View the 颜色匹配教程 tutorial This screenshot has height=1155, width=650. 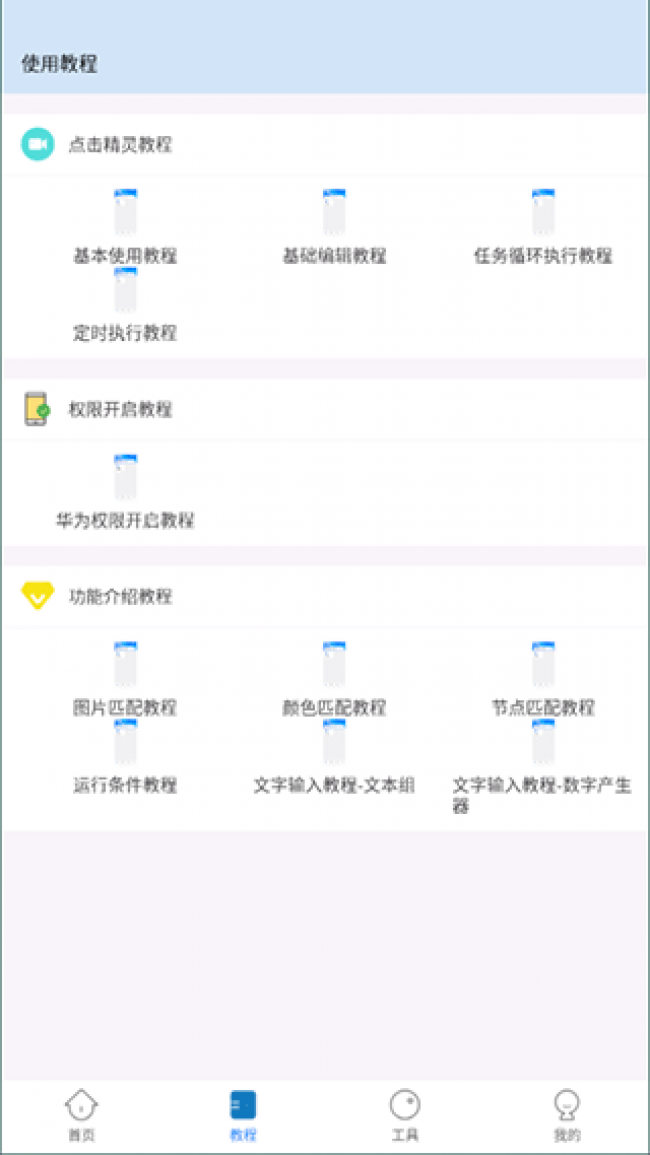click(x=334, y=678)
